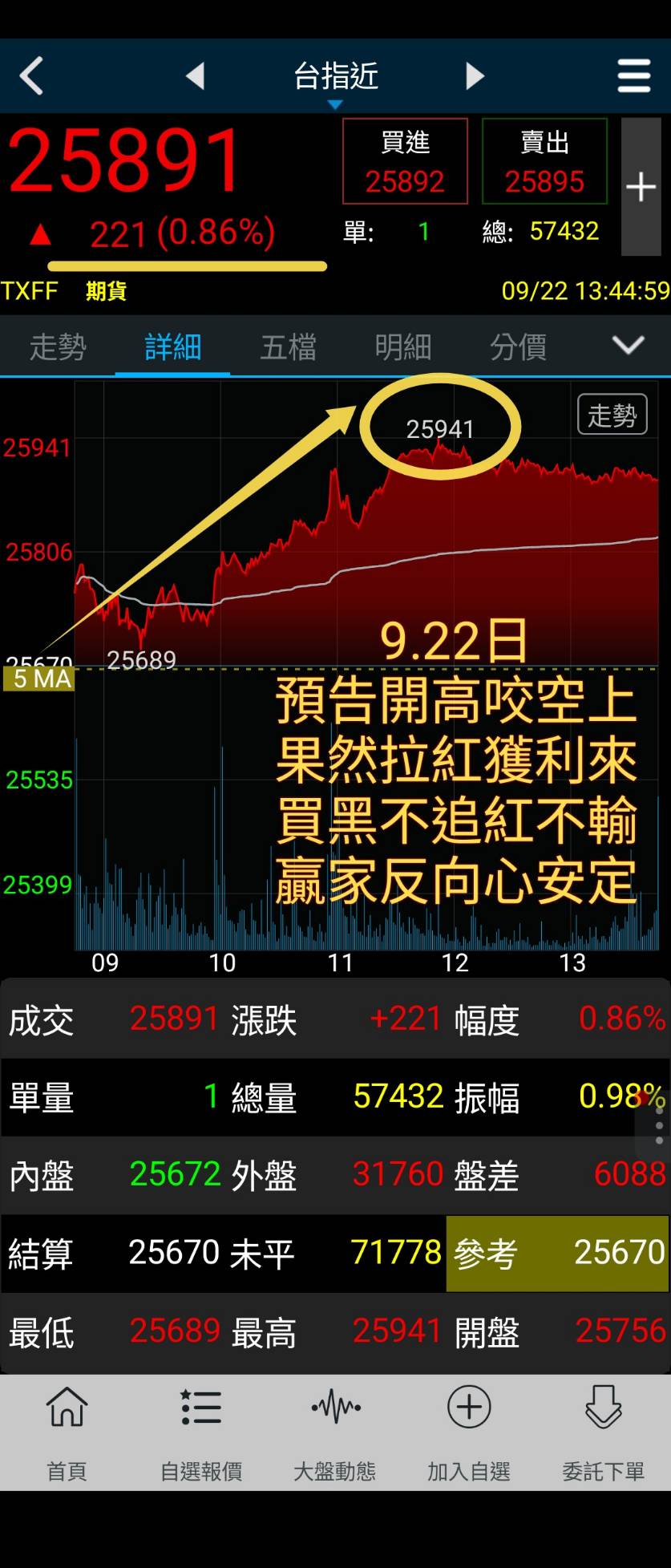Switch to the 明細 tab

click(403, 347)
